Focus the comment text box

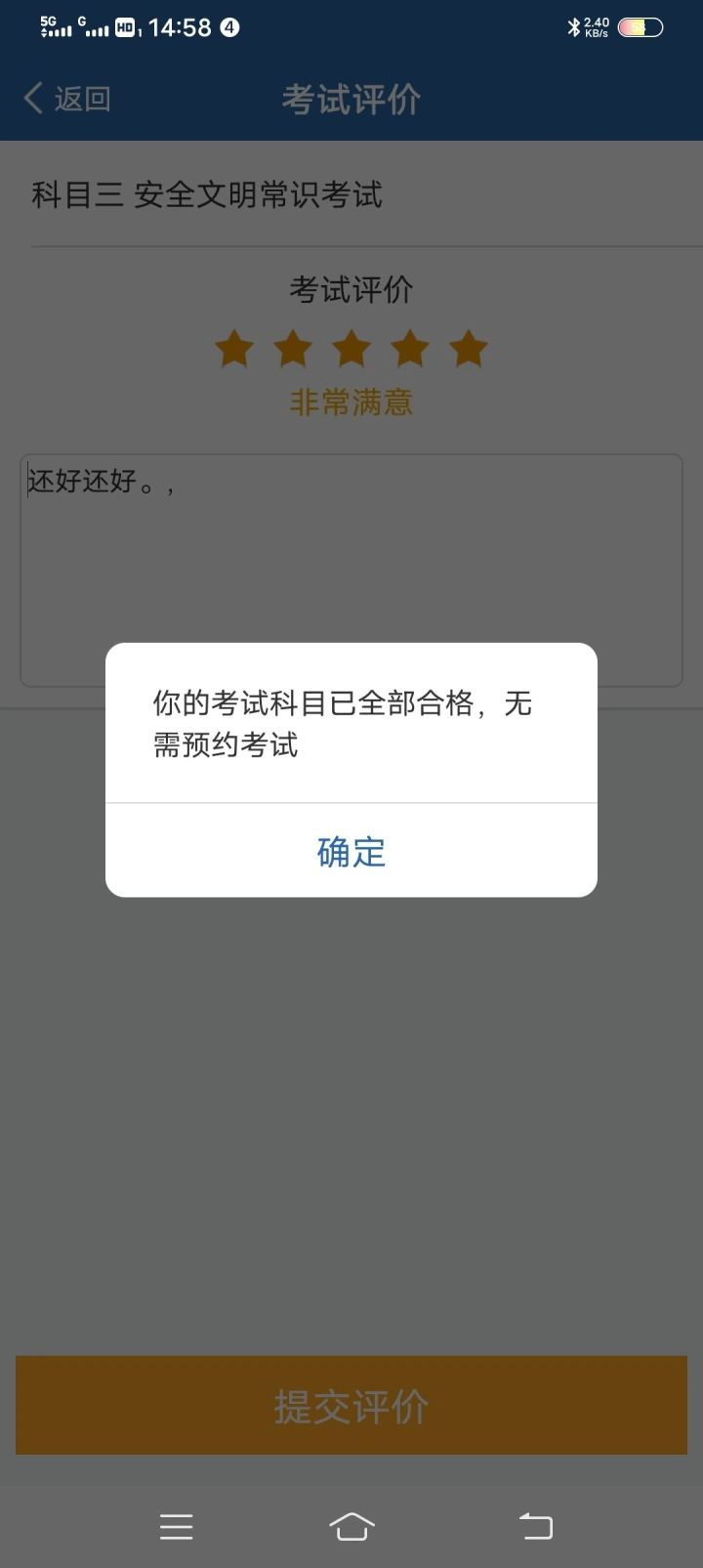(x=351, y=571)
